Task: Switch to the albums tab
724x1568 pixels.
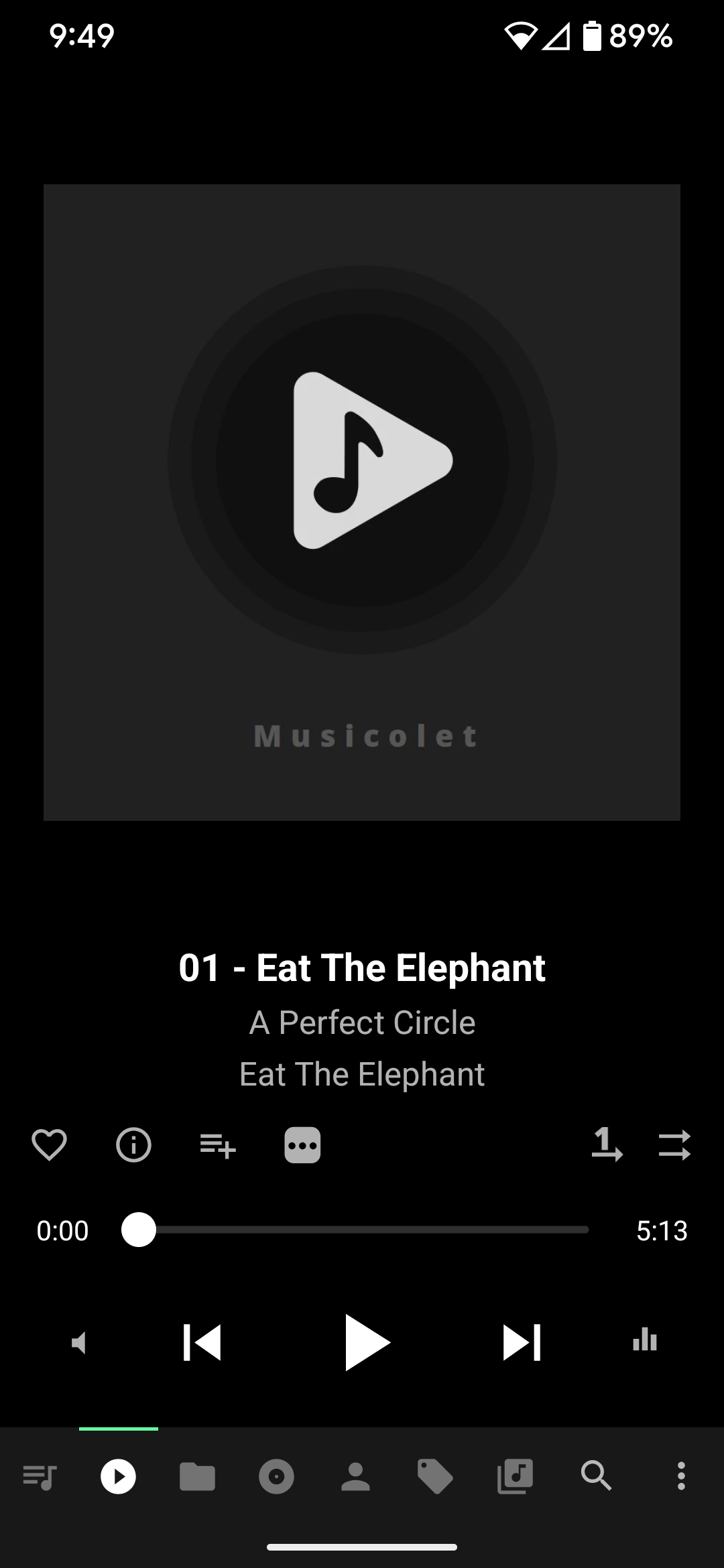Action: click(276, 1476)
